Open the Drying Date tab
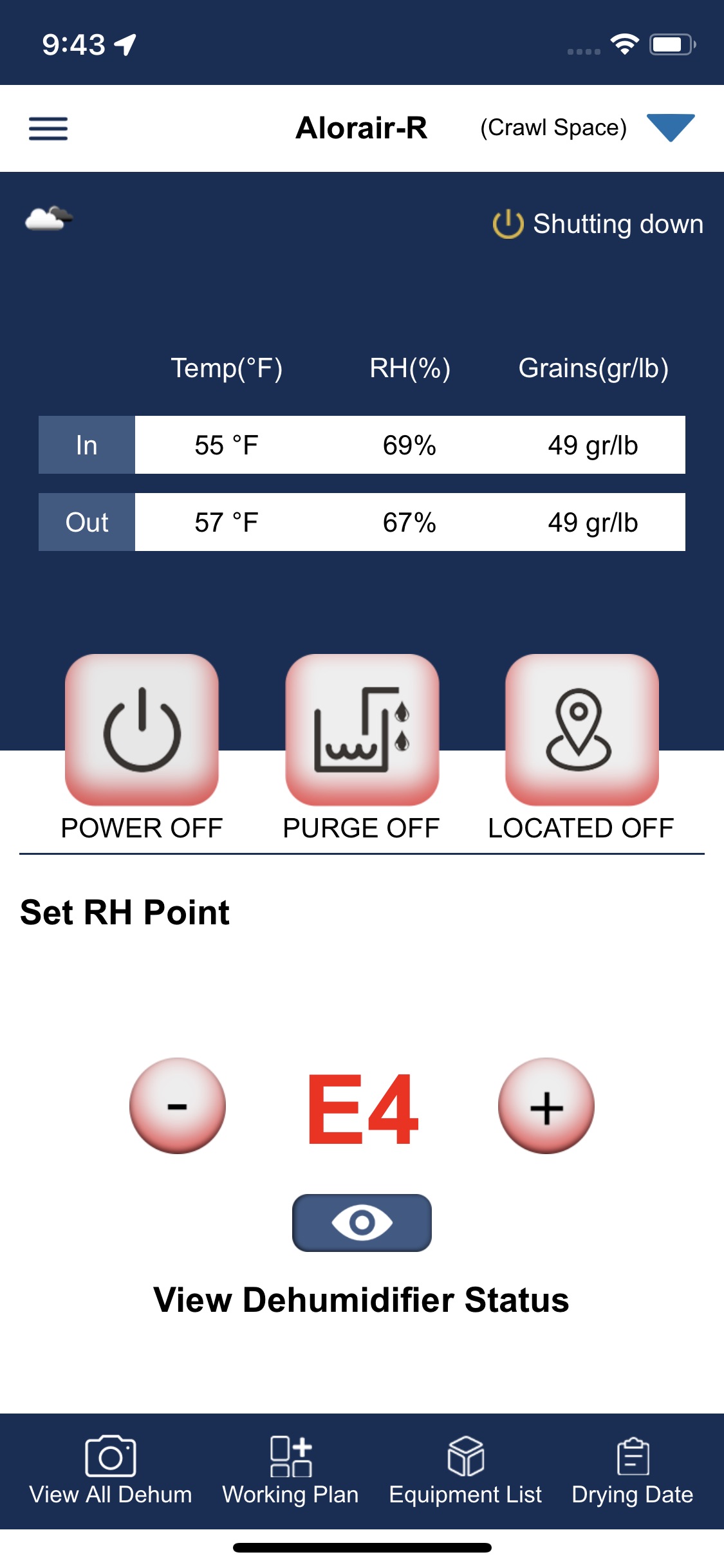 [x=633, y=1471]
